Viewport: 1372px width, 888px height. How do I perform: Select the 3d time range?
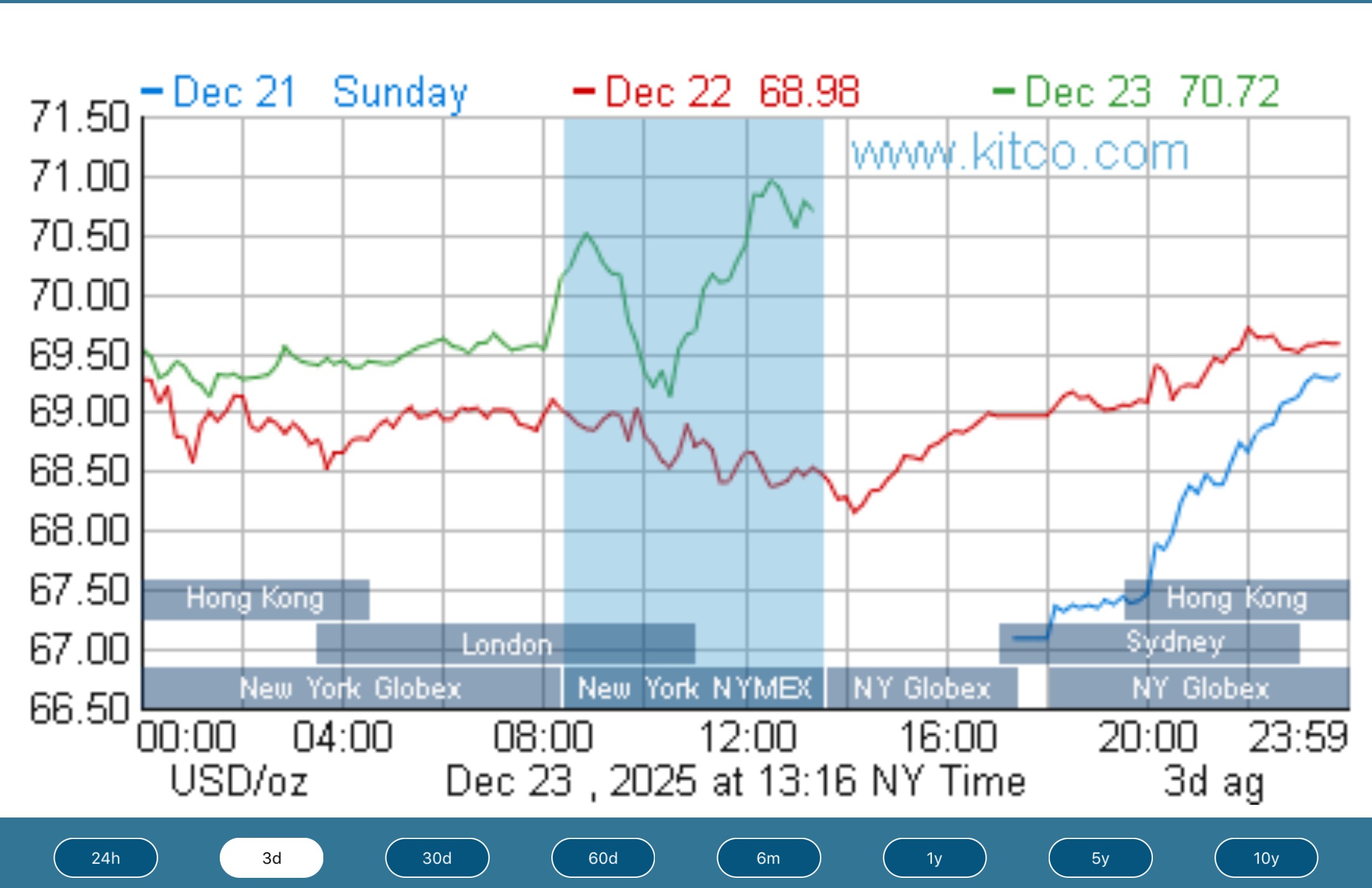coord(271,858)
